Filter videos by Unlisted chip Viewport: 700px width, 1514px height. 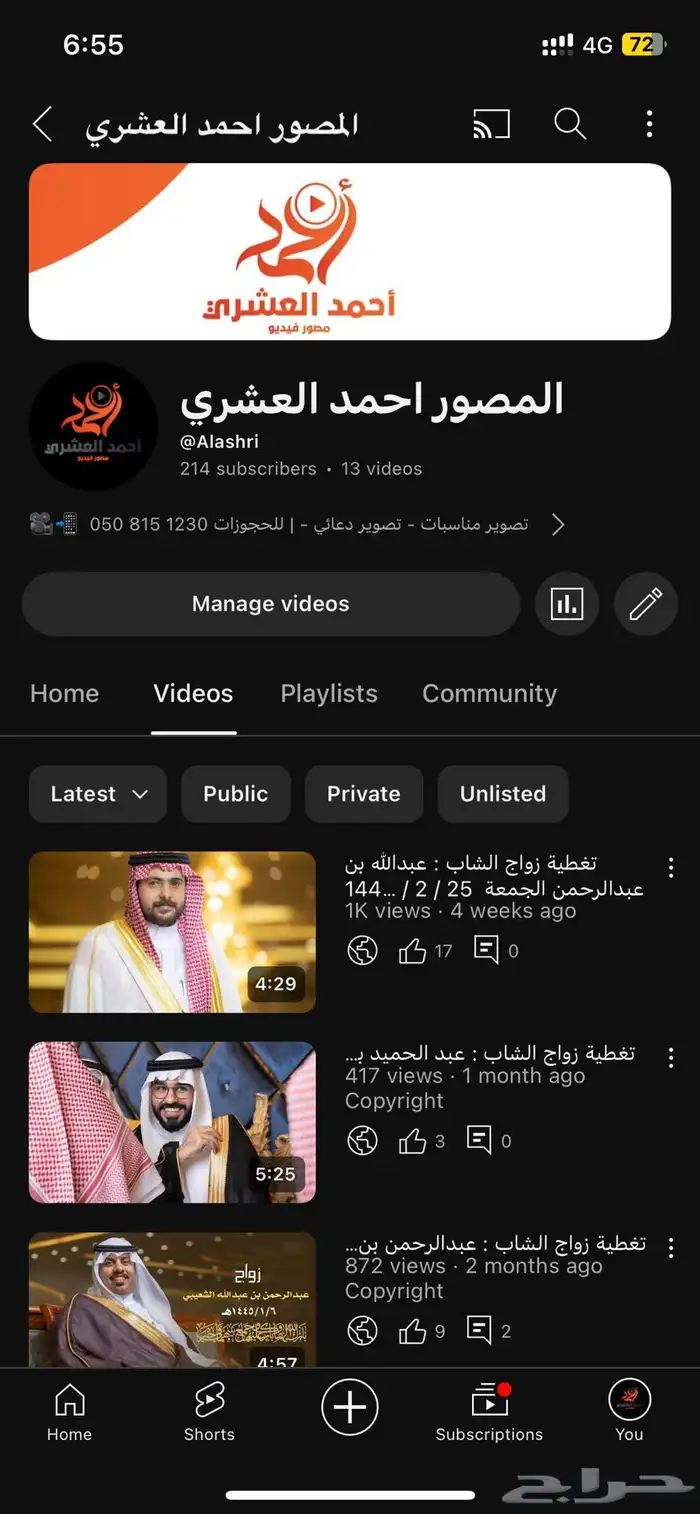503,794
